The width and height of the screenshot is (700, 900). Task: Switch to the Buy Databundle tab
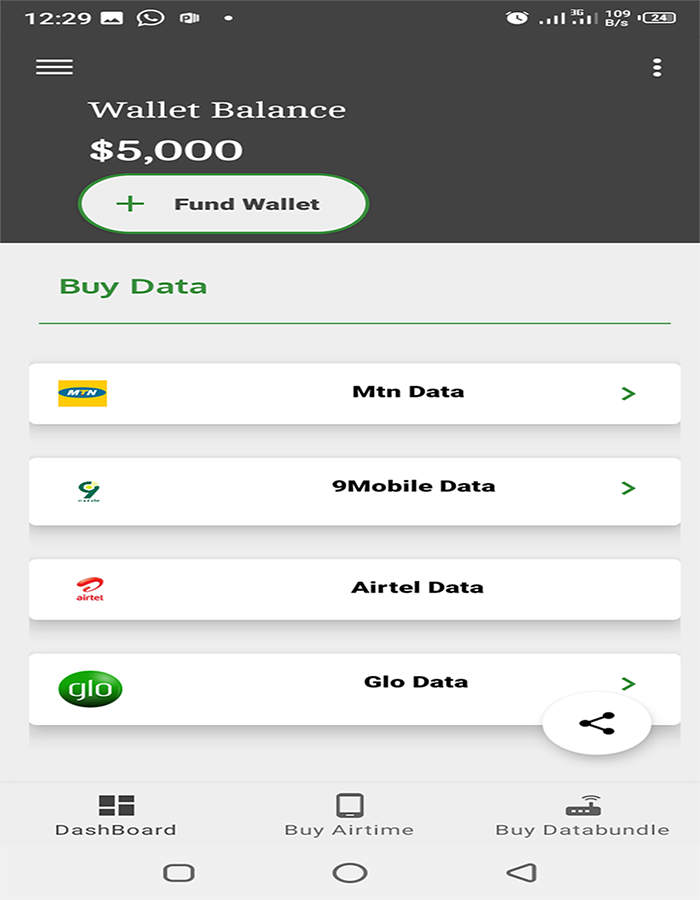click(583, 815)
